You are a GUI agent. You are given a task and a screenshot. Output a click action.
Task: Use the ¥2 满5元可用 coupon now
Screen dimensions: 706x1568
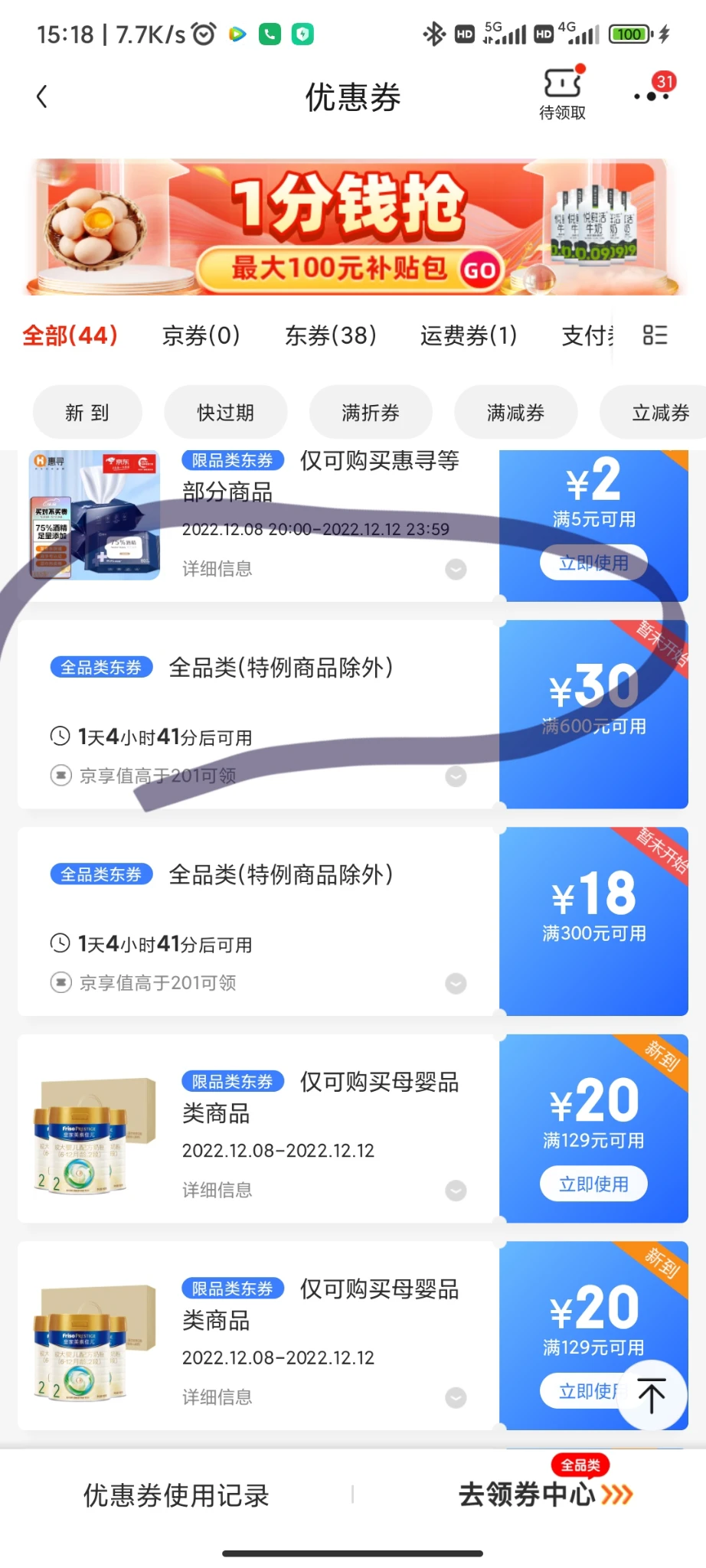593,563
